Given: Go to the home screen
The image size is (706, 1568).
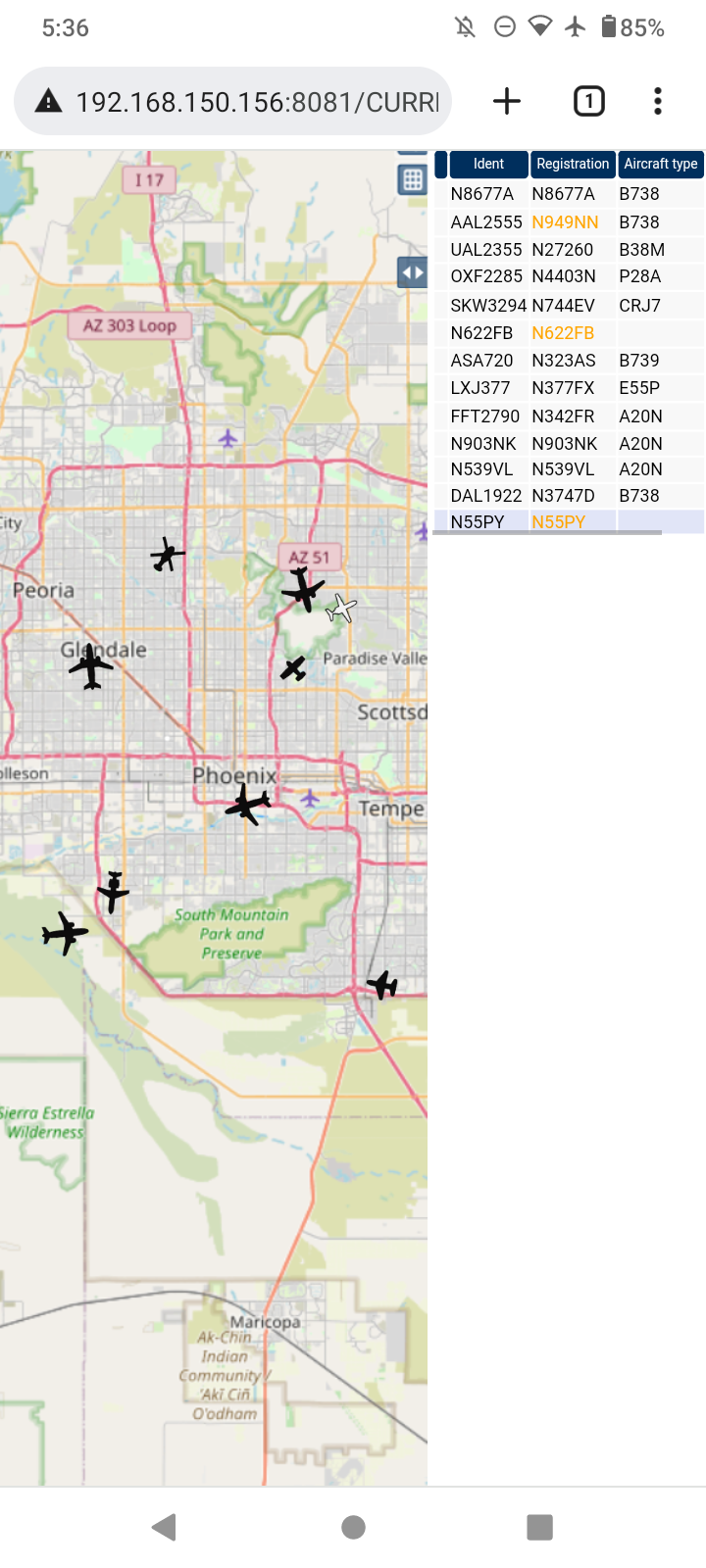Looking at the screenshot, I should tap(354, 1527).
